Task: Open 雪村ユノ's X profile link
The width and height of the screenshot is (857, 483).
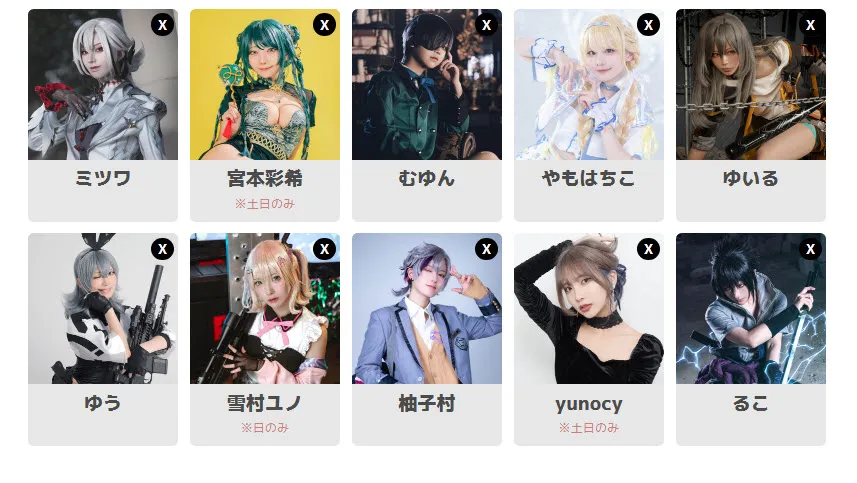Action: point(324,249)
